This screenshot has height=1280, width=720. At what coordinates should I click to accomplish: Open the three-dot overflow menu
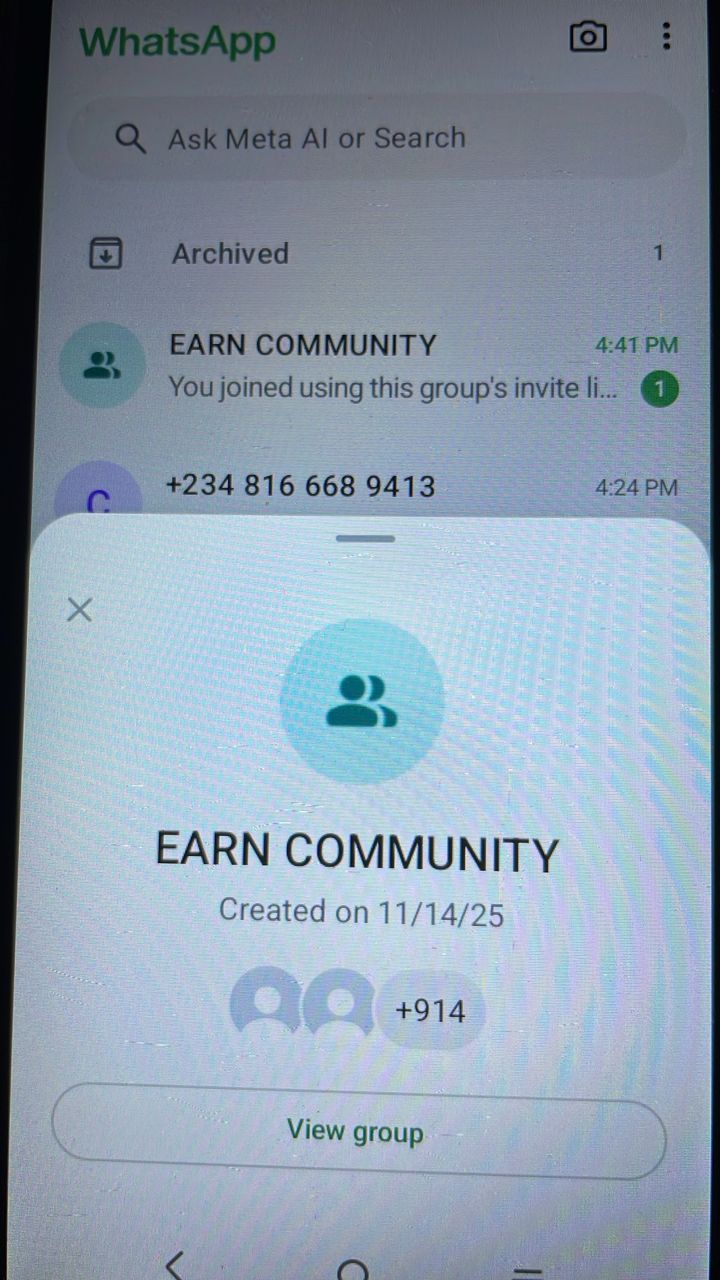point(666,38)
